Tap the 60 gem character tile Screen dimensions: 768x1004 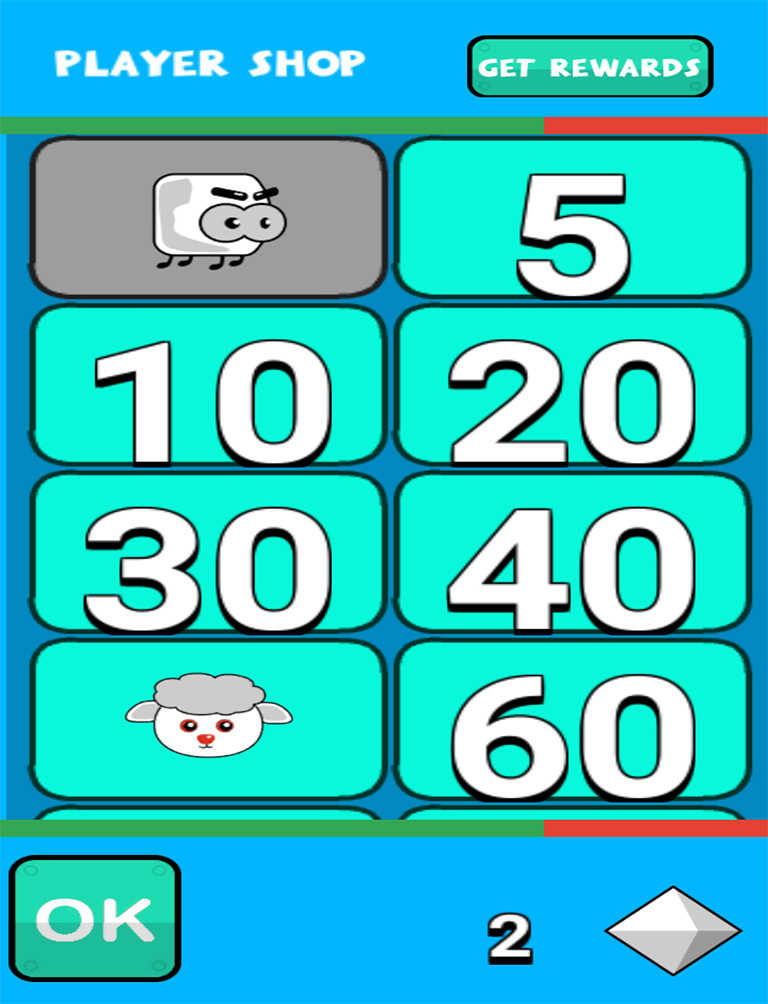[x=573, y=718]
